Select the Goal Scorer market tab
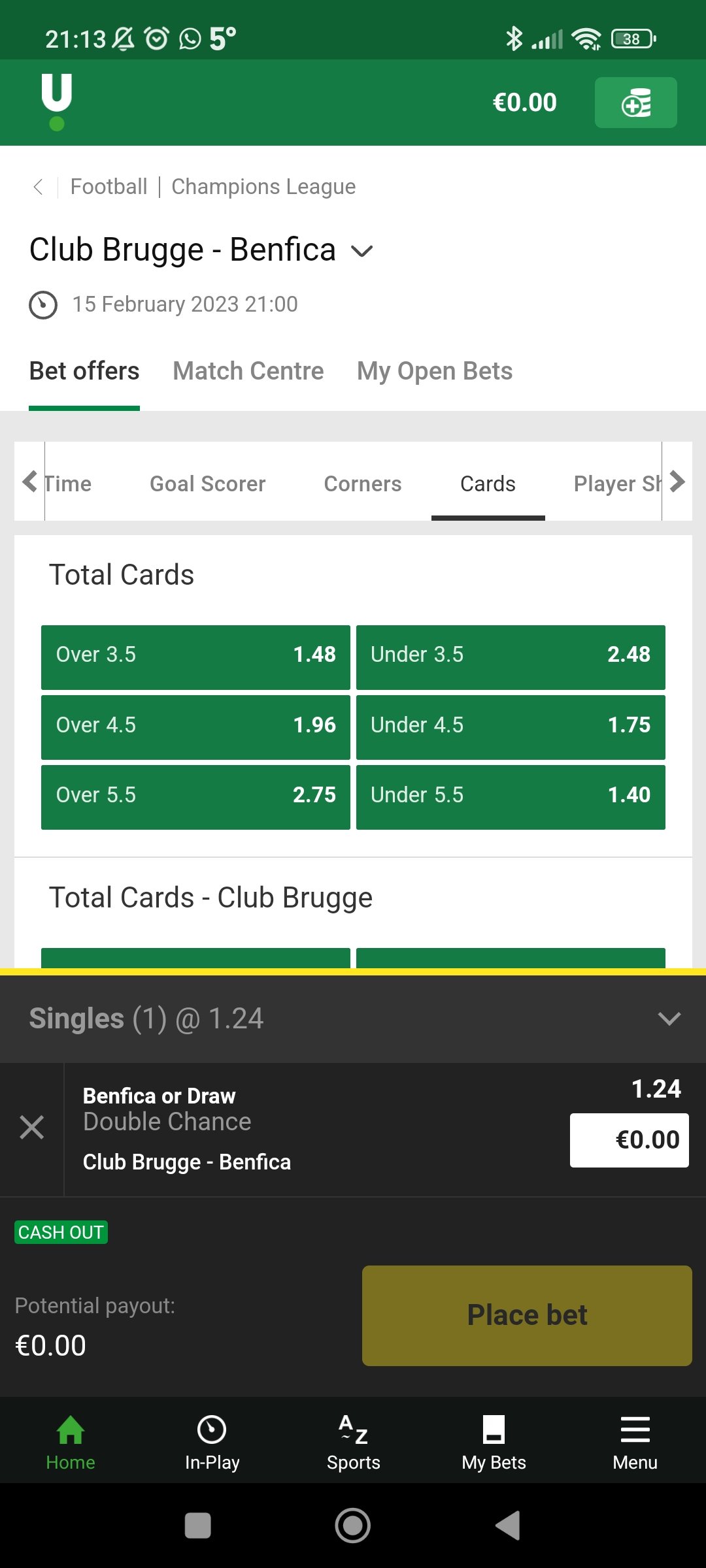706x1568 pixels. click(x=207, y=483)
